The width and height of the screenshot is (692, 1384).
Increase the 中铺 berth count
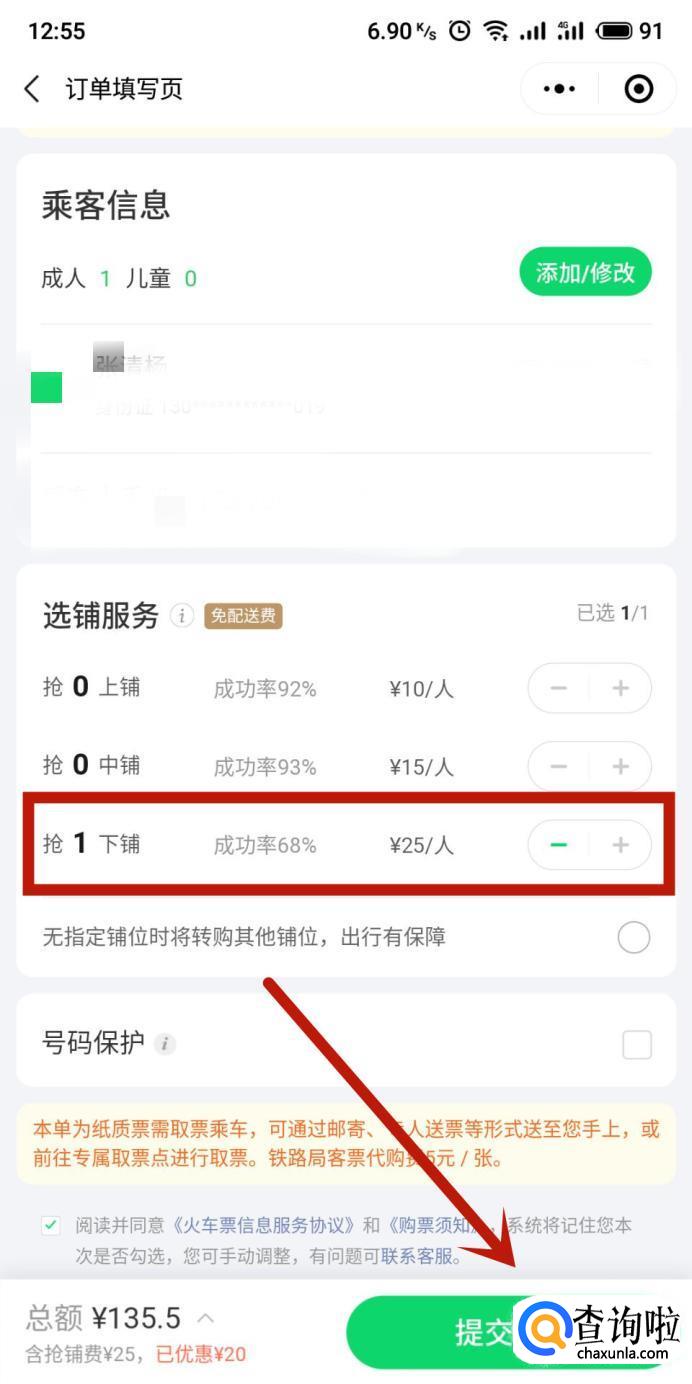[x=620, y=766]
